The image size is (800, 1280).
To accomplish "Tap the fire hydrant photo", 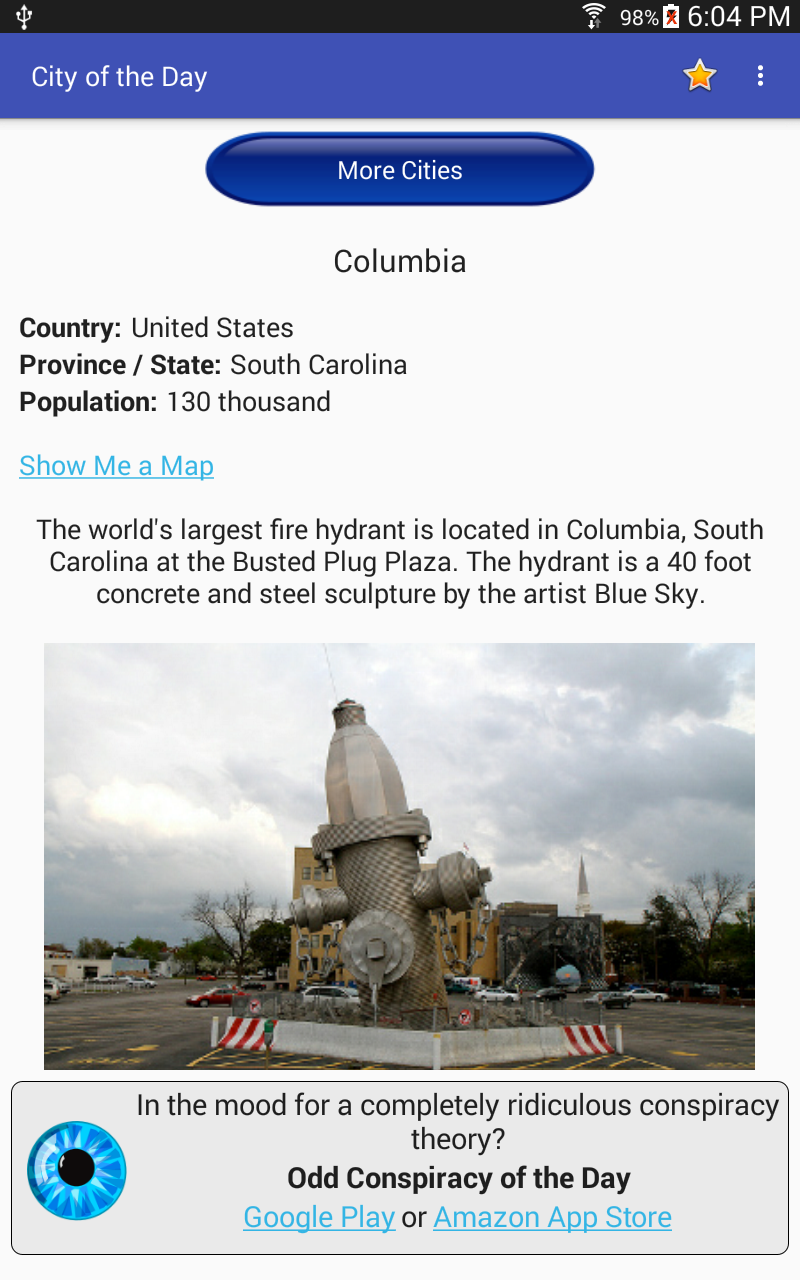I will [x=399, y=856].
